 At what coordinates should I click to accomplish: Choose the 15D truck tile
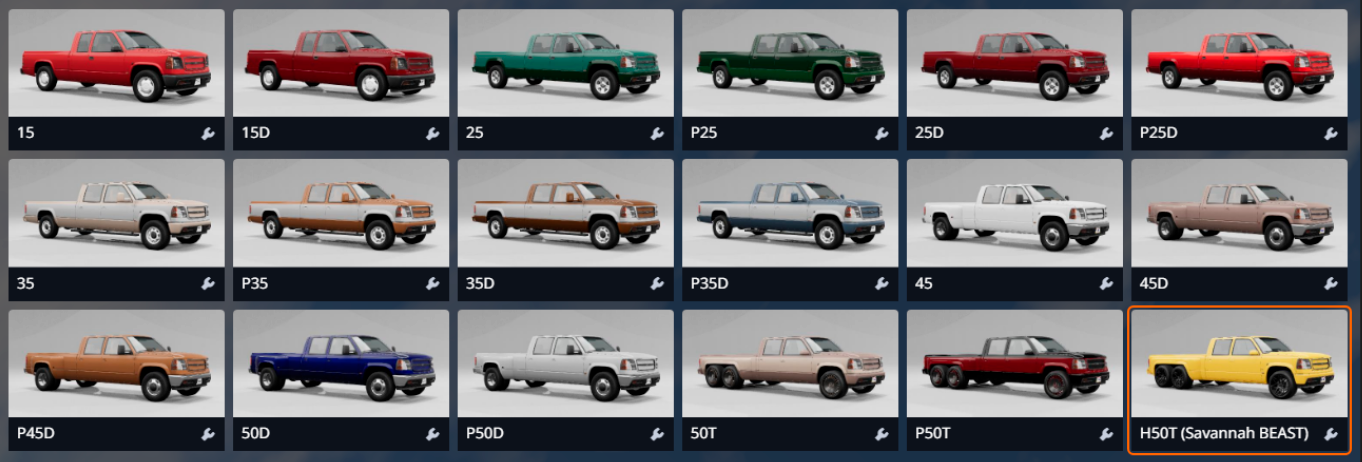[x=341, y=66]
